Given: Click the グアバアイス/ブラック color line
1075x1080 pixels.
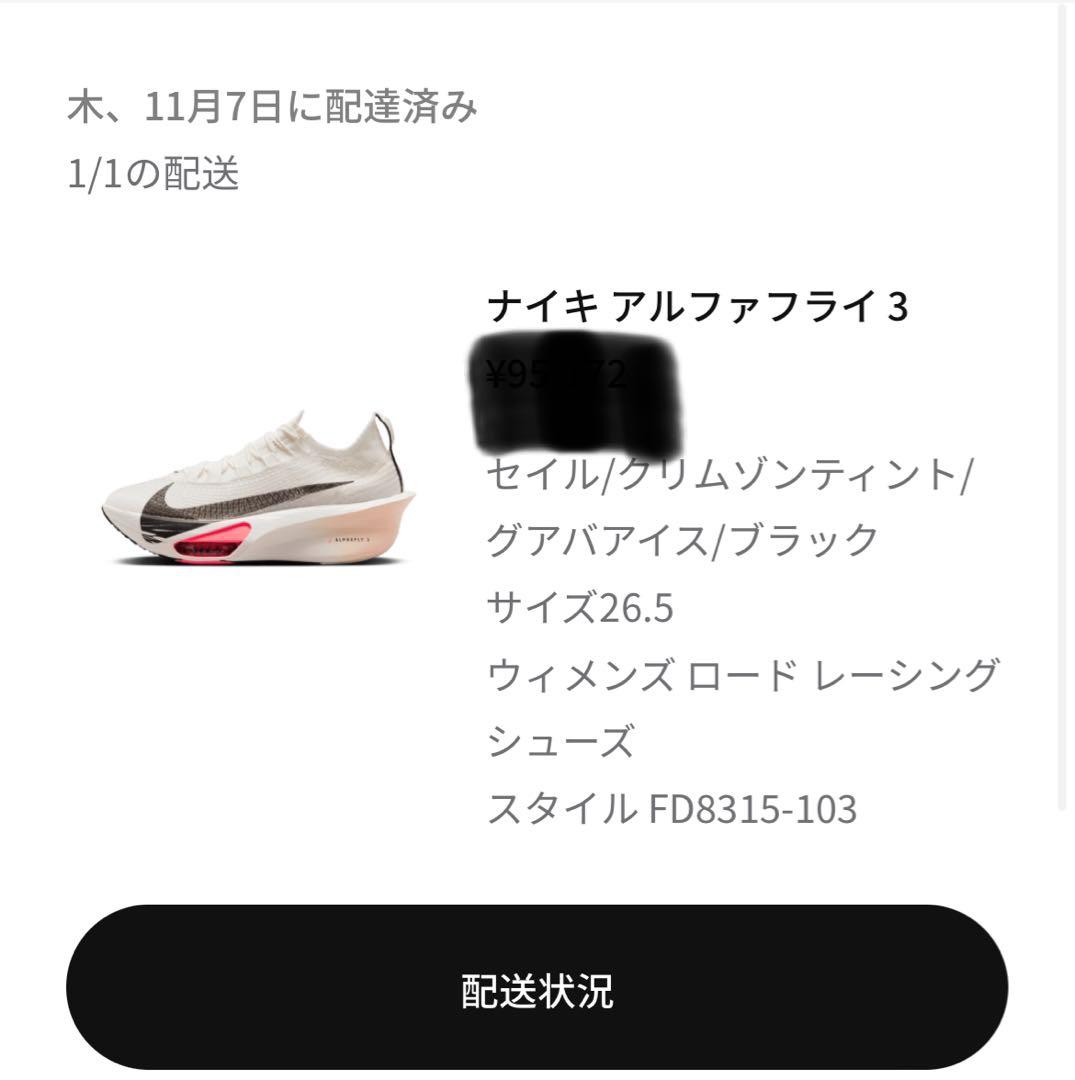Looking at the screenshot, I should [680, 540].
